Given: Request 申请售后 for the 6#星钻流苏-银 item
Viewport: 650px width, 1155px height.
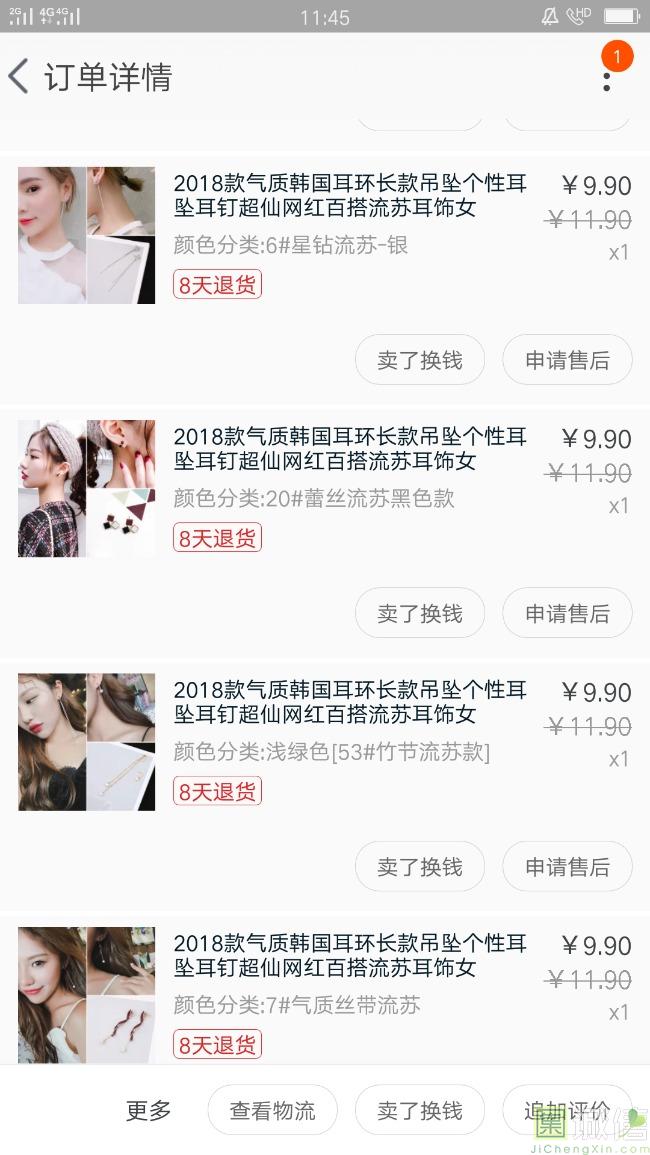Looking at the screenshot, I should coord(567,360).
